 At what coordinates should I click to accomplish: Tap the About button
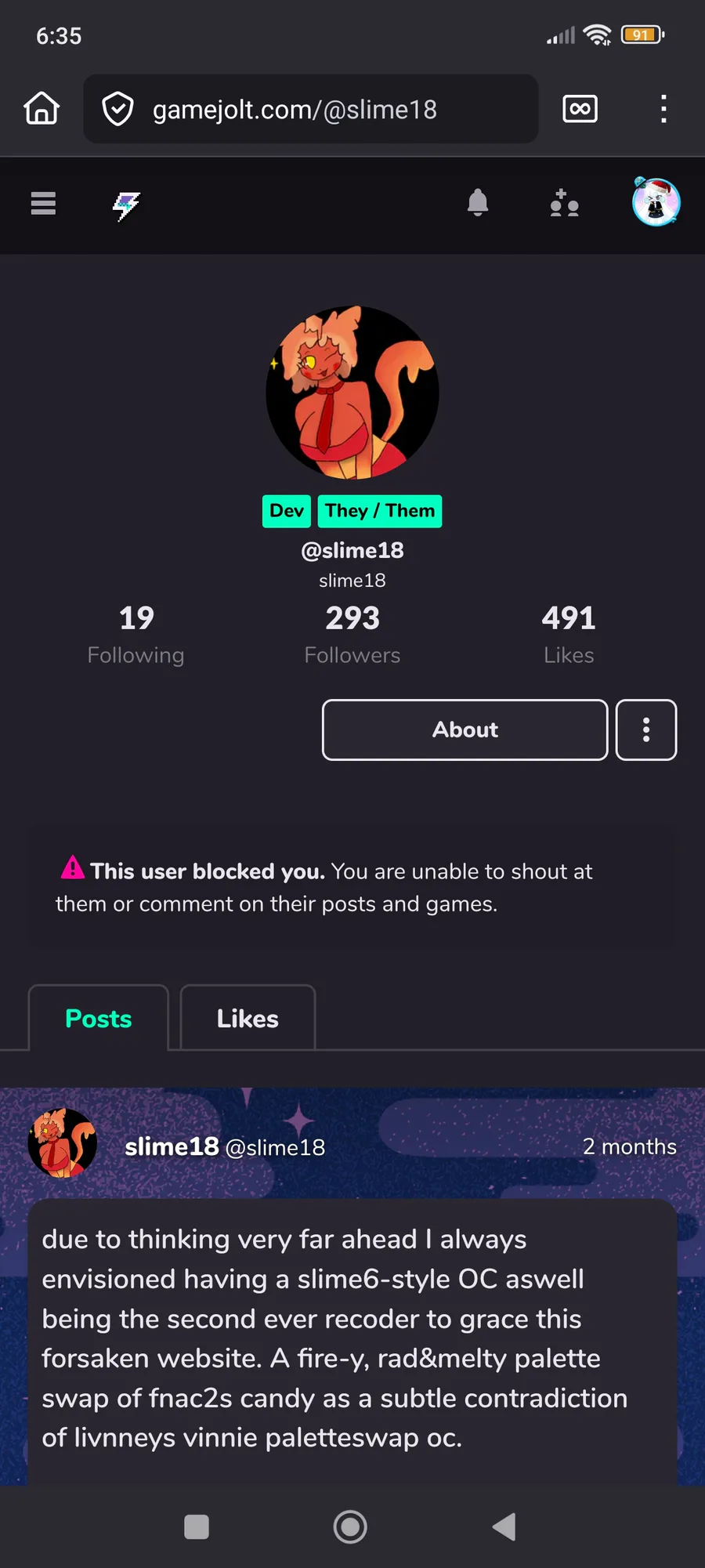[465, 730]
